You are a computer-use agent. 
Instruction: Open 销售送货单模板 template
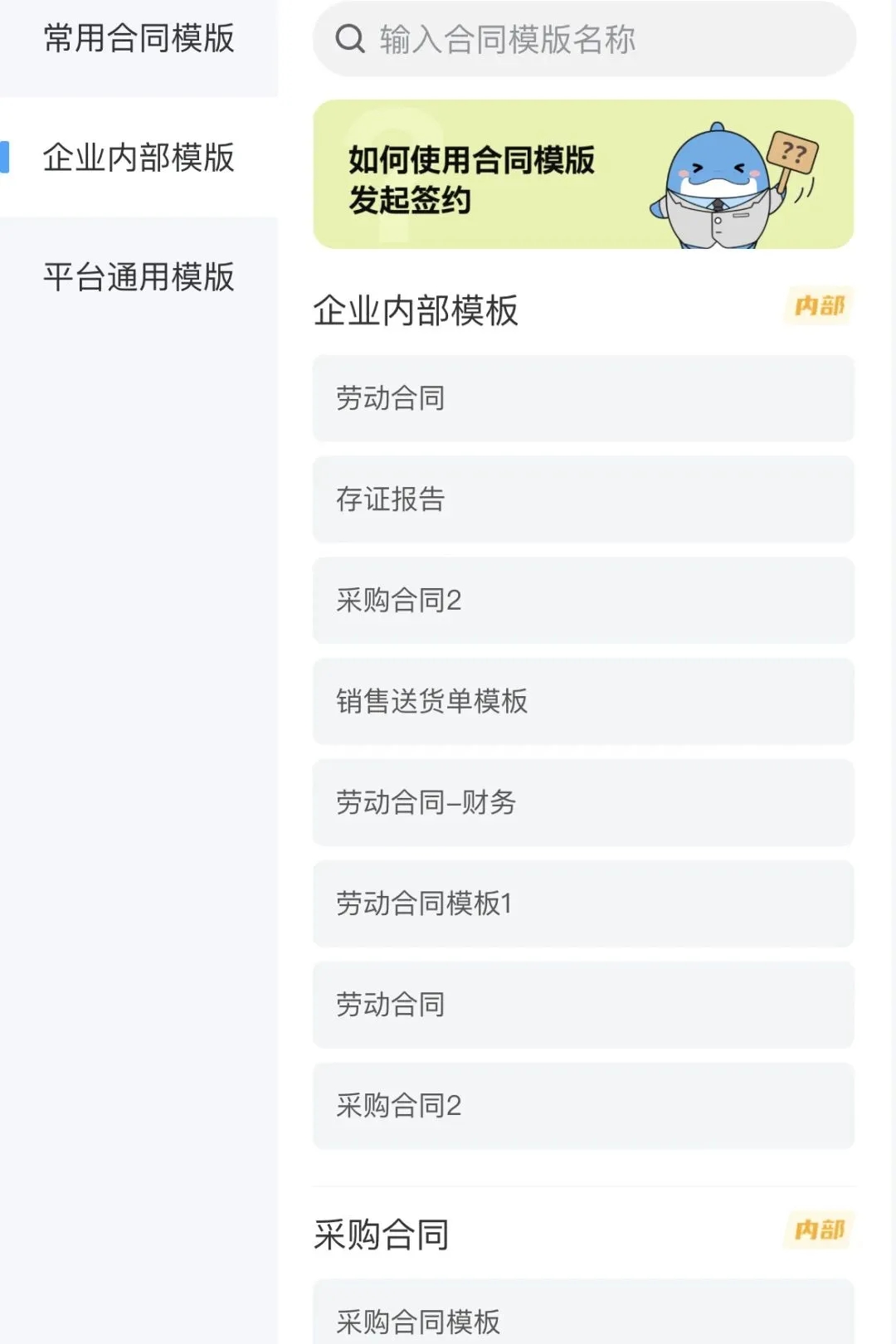583,702
